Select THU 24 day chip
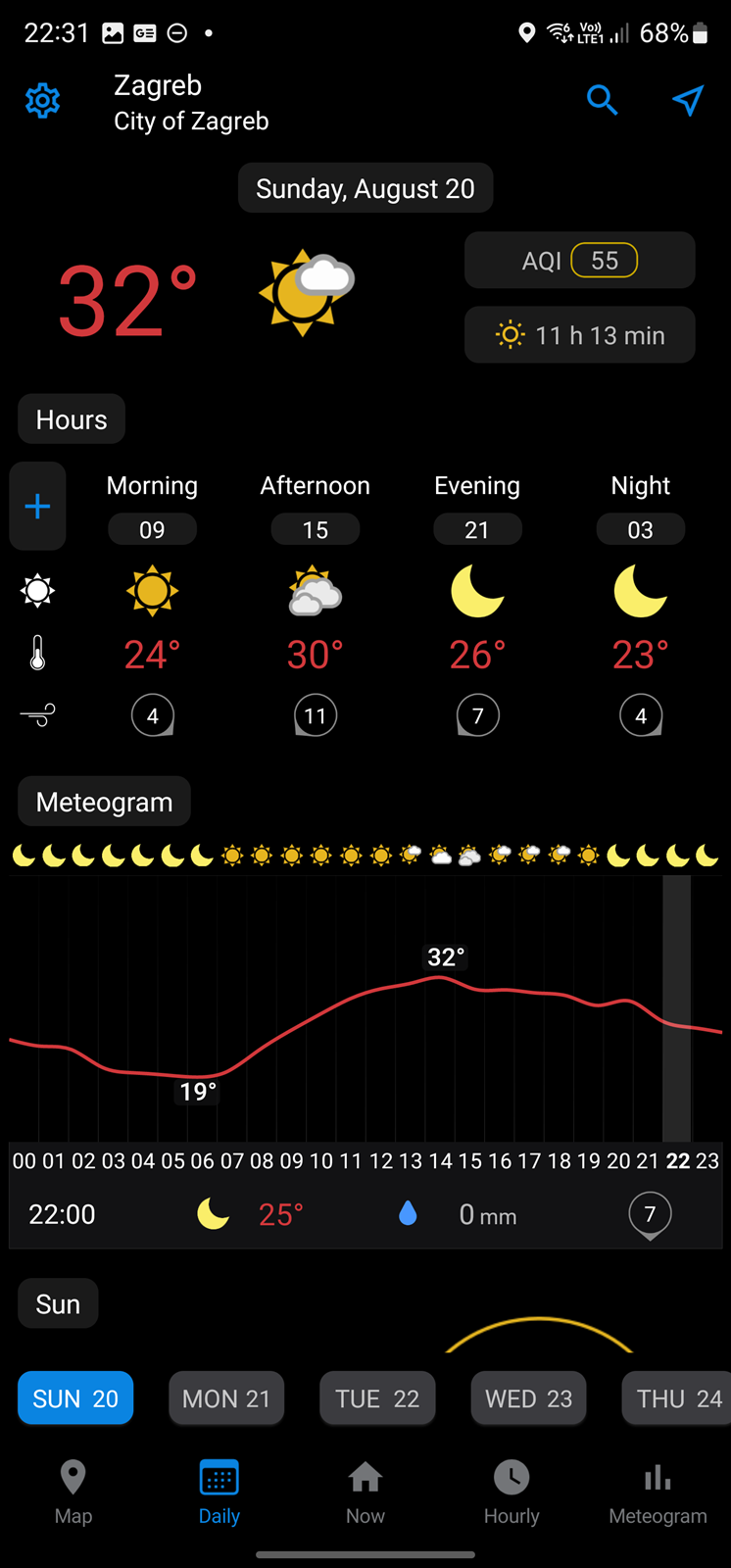Viewport: 731px width, 1568px height. (x=678, y=1398)
